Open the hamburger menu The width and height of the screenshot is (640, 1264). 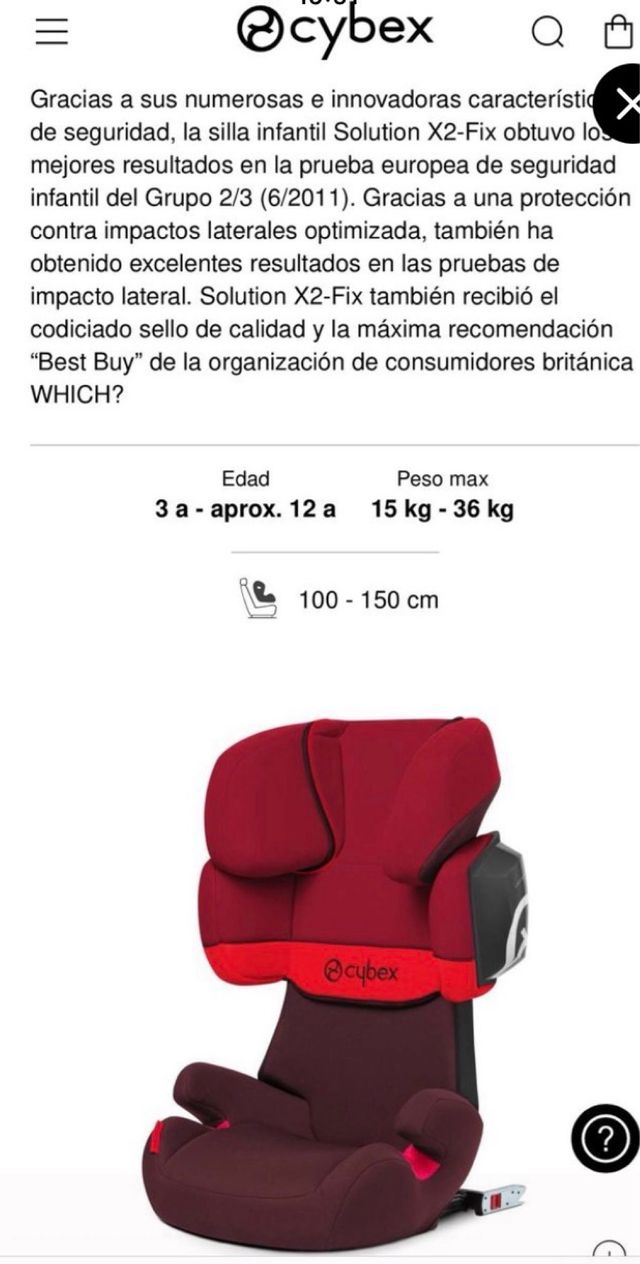(51, 32)
